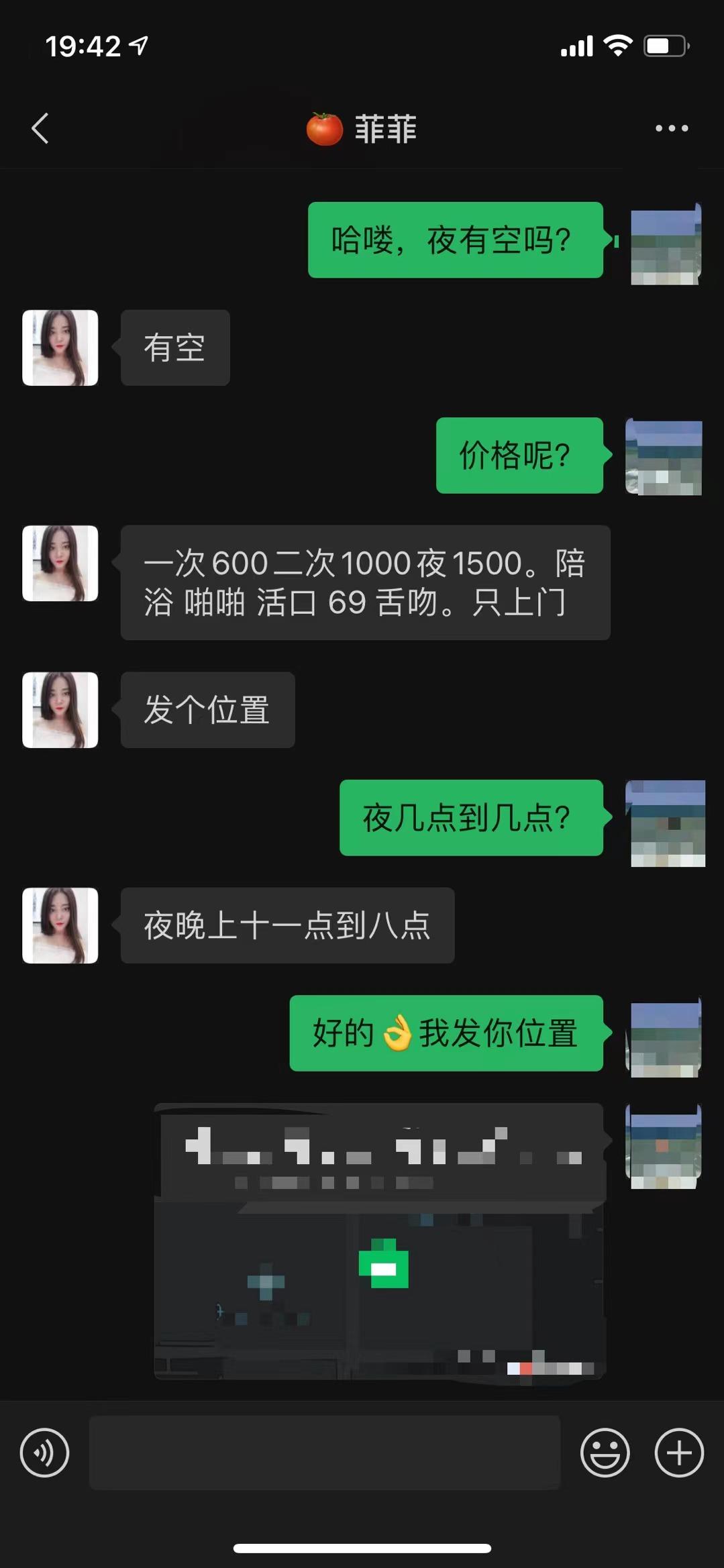The height and width of the screenshot is (1568, 724).
Task: View 菲菲's profile from avatar beside 有空
Action: point(60,348)
